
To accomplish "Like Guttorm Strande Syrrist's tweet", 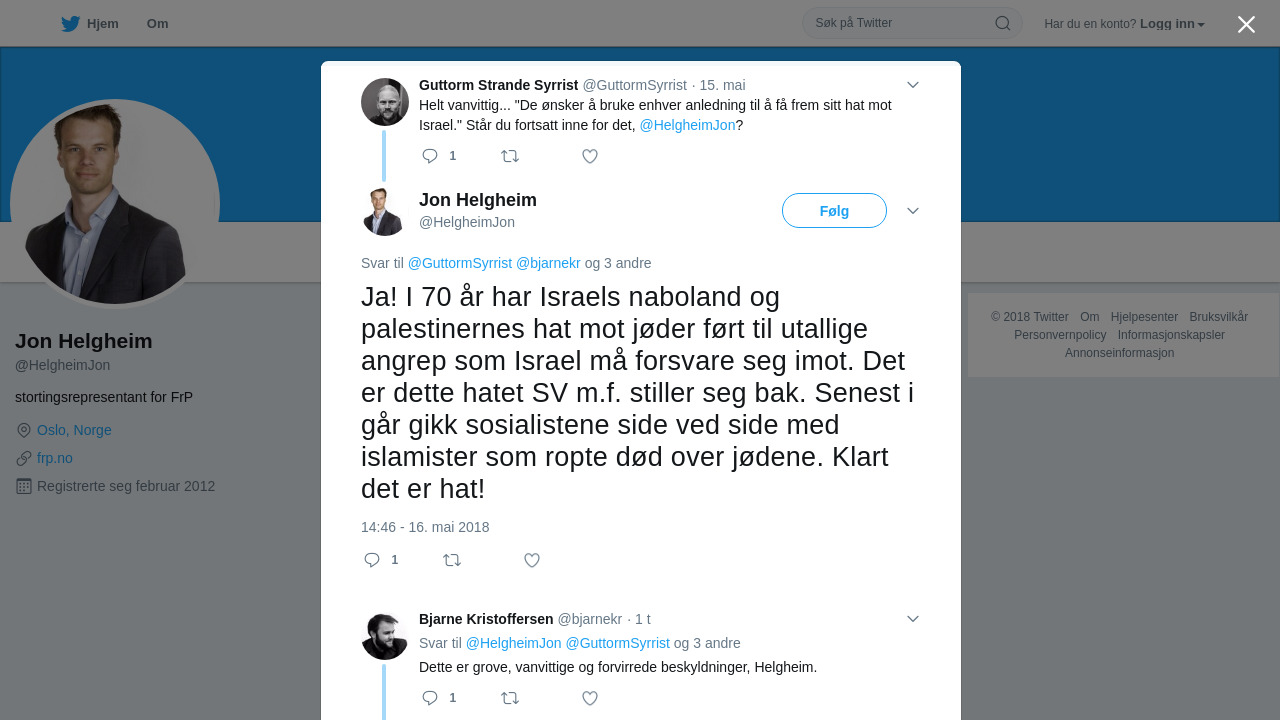I will pyautogui.click(x=590, y=156).
